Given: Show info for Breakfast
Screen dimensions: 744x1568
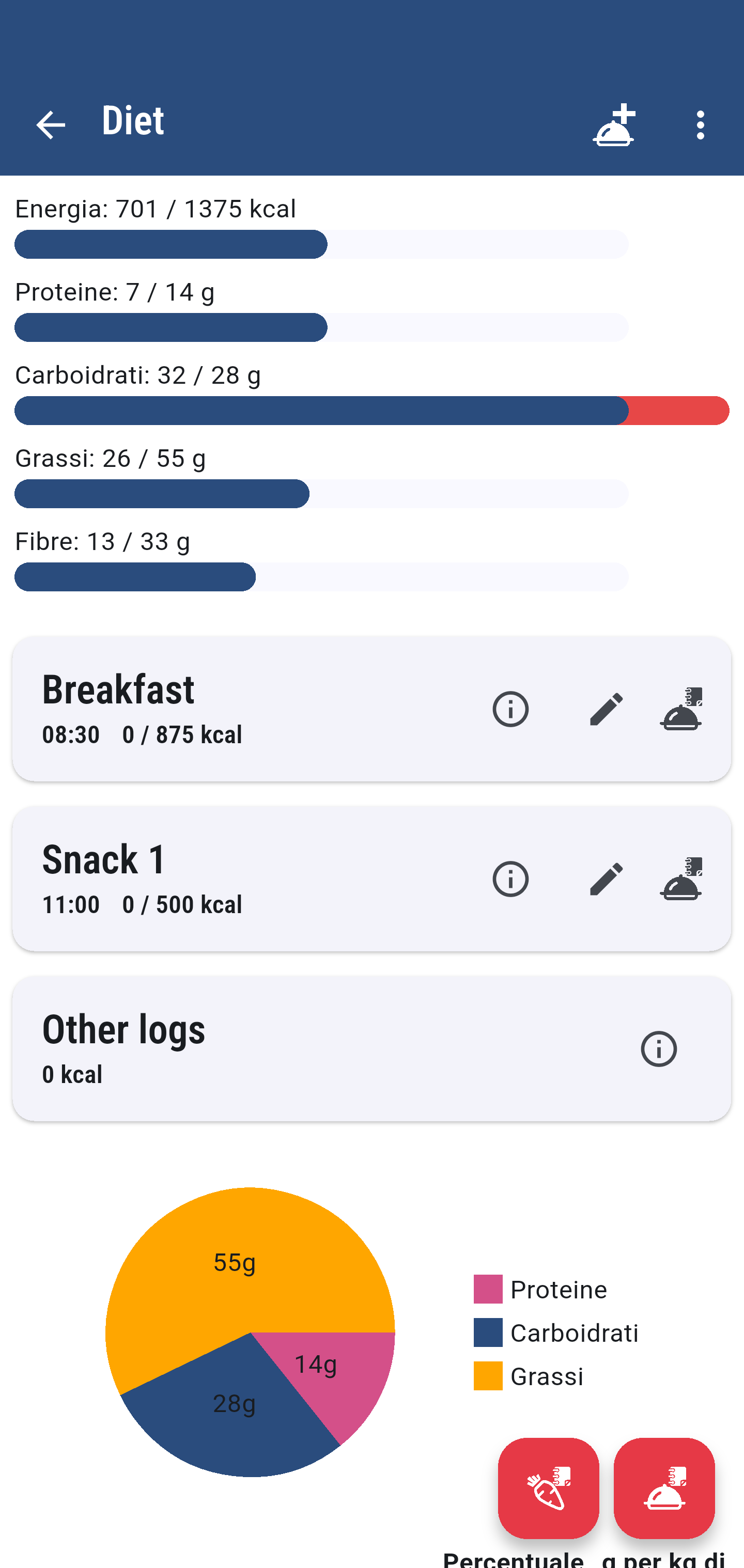Looking at the screenshot, I should pyautogui.click(x=510, y=709).
